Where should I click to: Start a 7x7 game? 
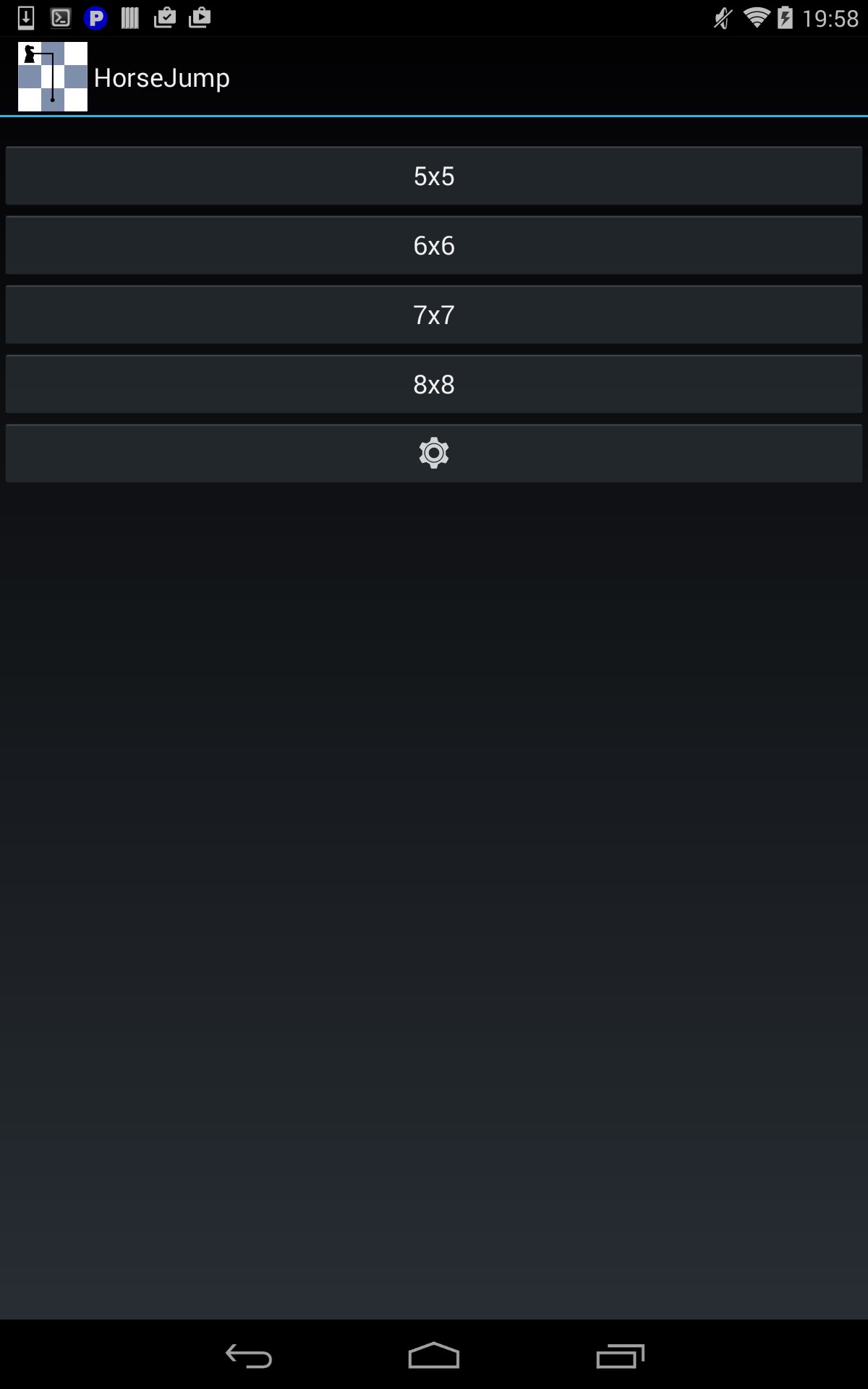[x=434, y=315]
